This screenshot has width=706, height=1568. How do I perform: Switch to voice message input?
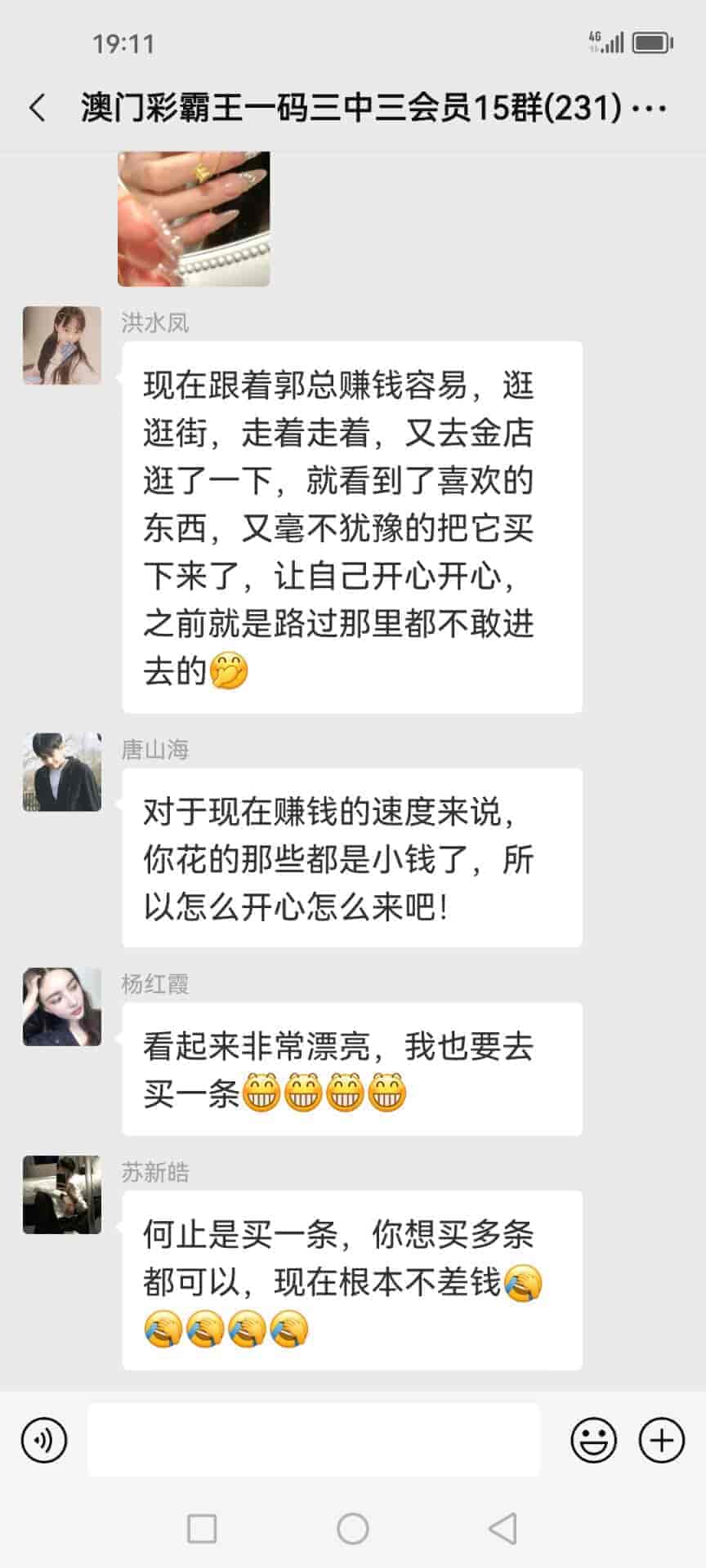[x=44, y=1440]
